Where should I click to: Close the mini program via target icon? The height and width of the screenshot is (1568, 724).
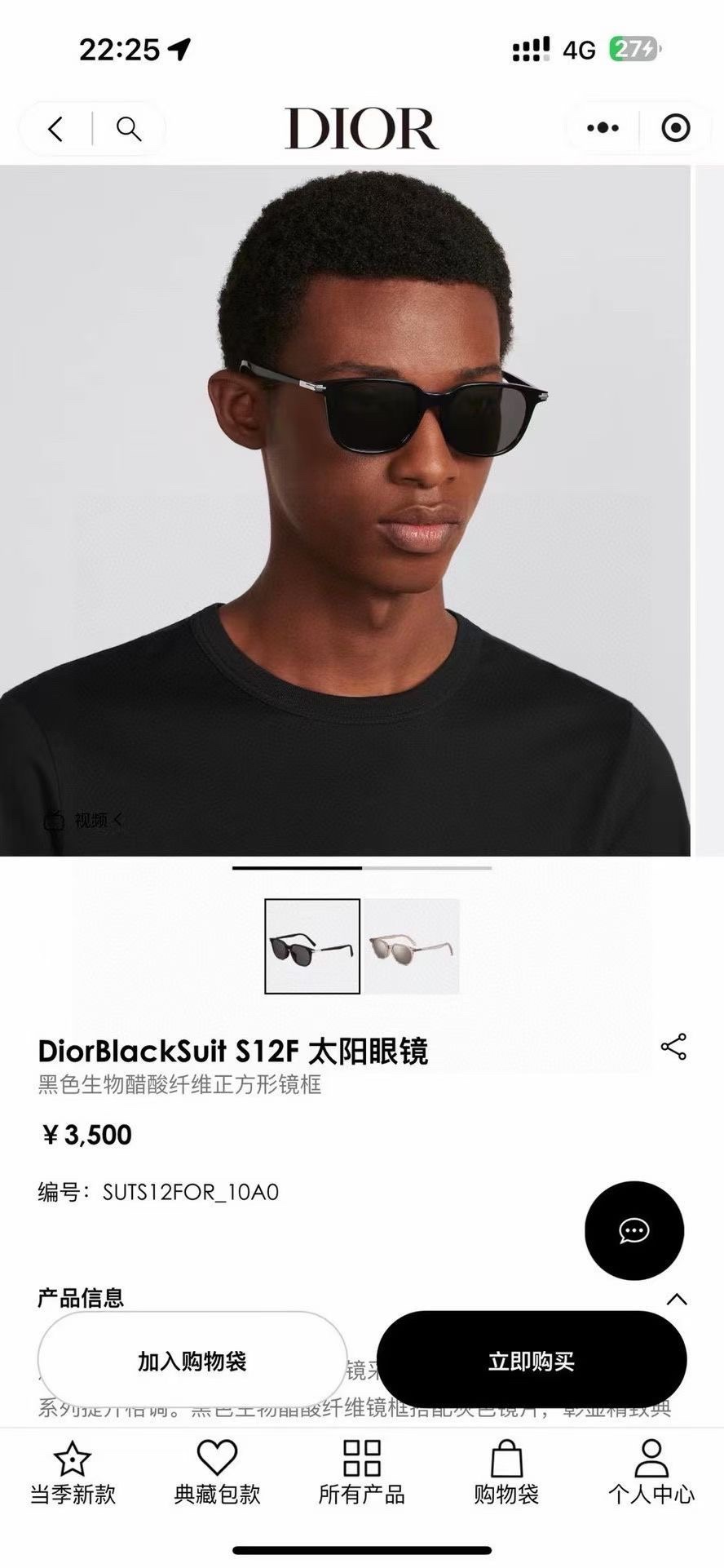(676, 128)
